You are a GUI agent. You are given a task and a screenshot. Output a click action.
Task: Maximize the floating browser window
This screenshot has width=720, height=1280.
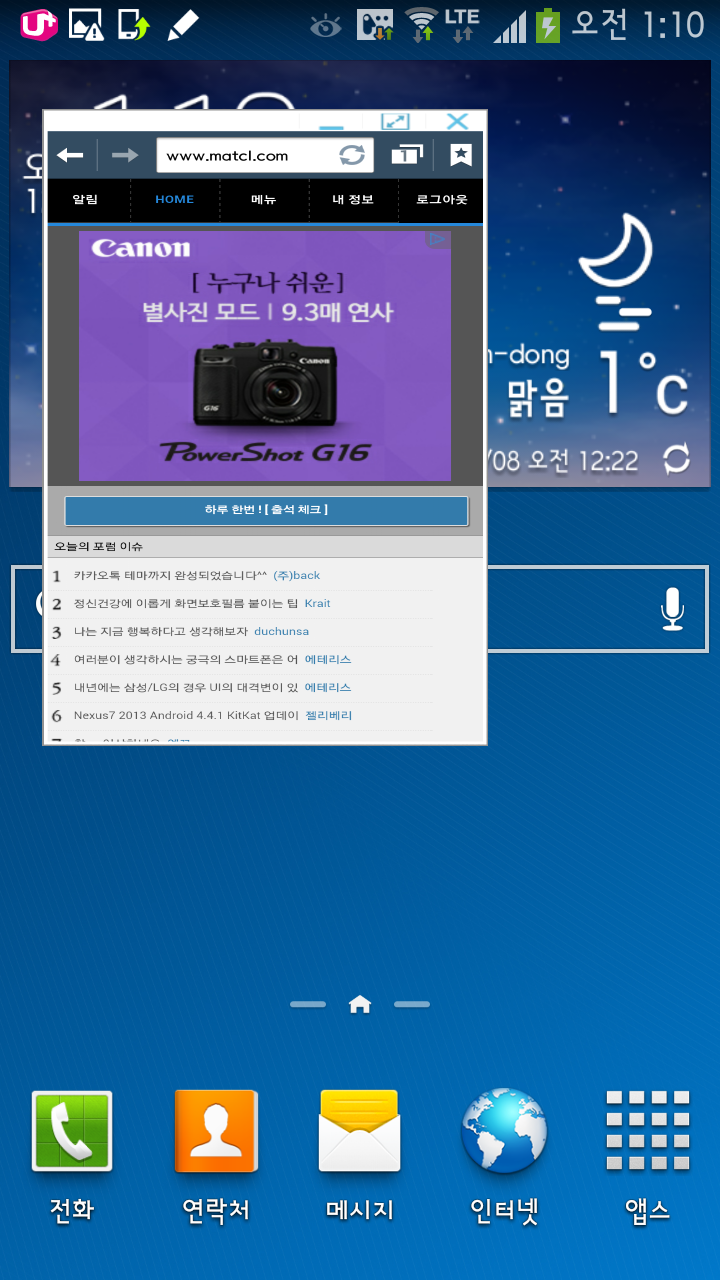(396, 121)
